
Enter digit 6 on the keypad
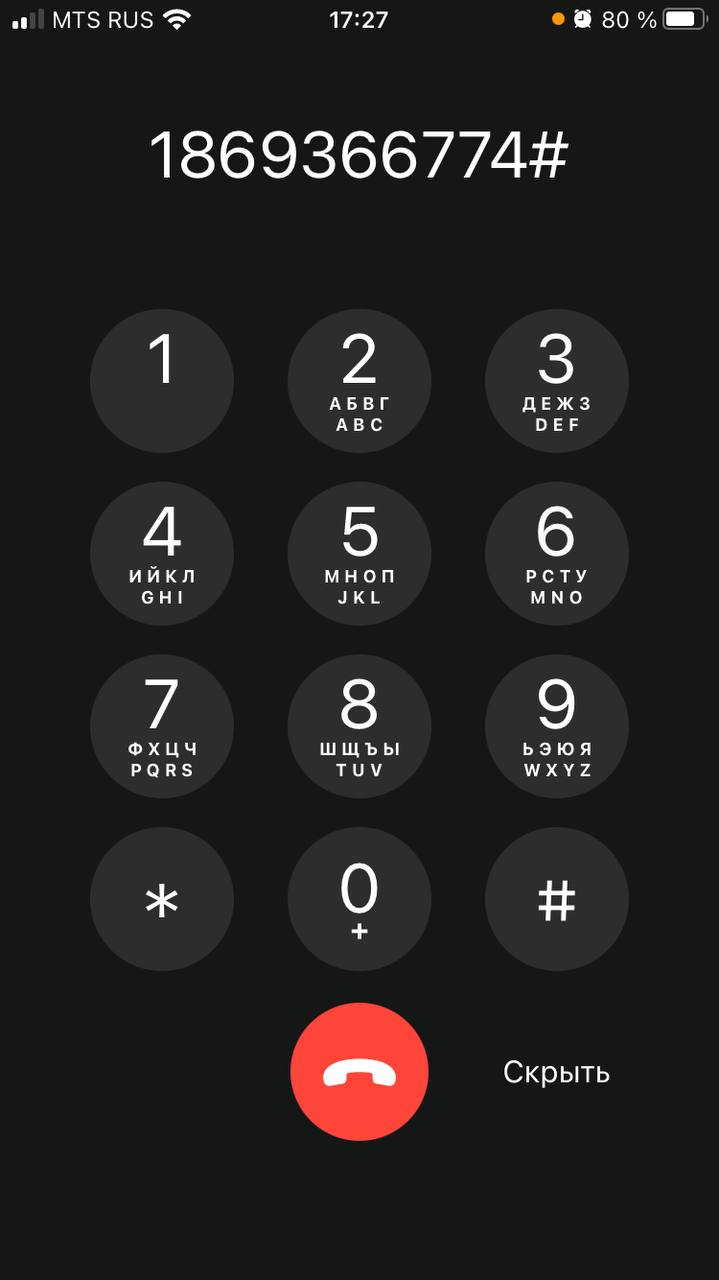(556, 554)
